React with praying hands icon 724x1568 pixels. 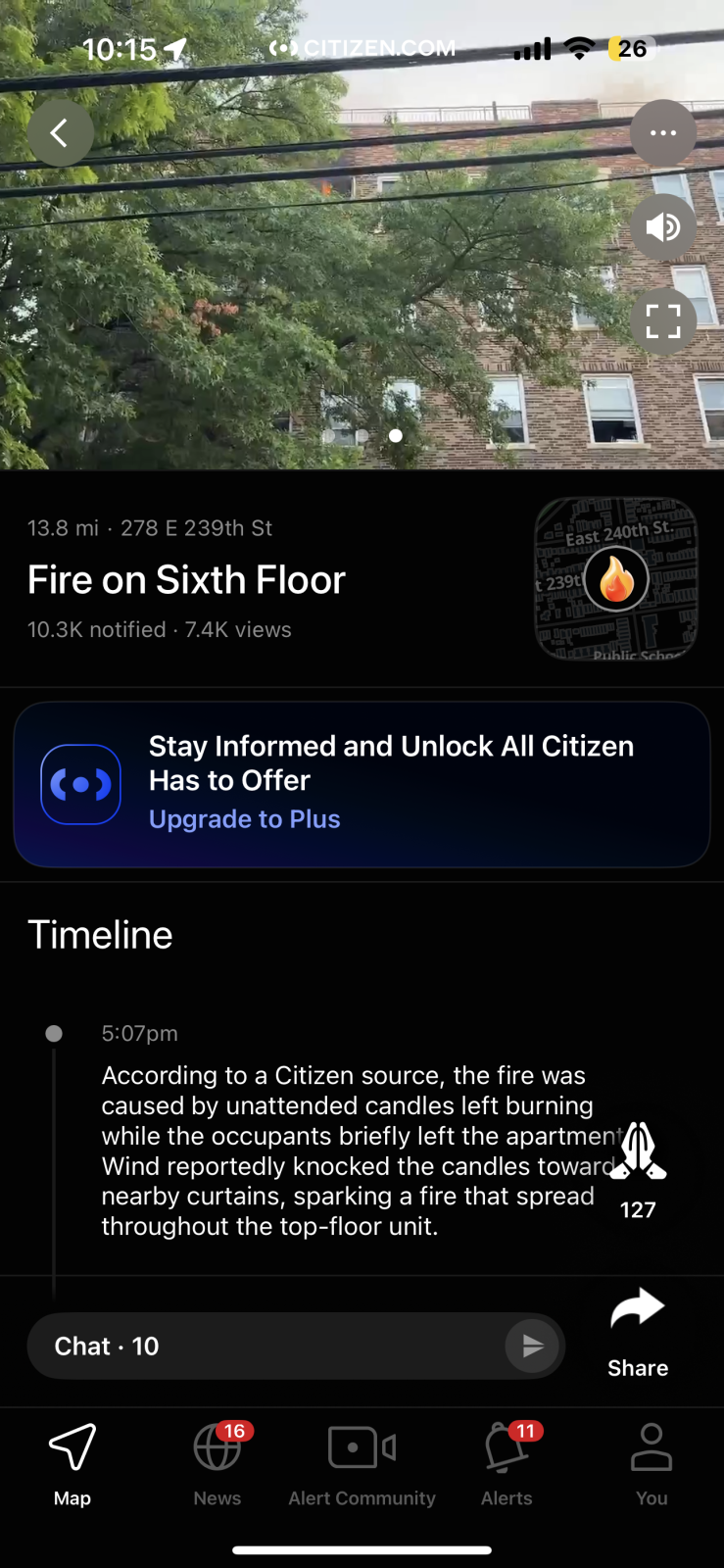(x=638, y=1152)
